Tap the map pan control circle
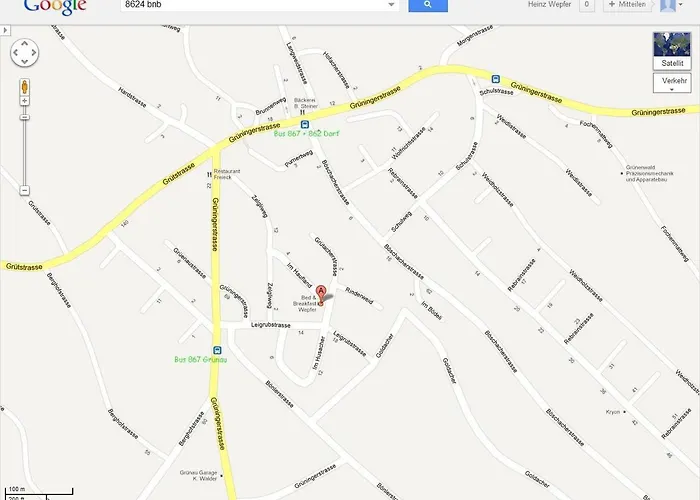 point(23,52)
